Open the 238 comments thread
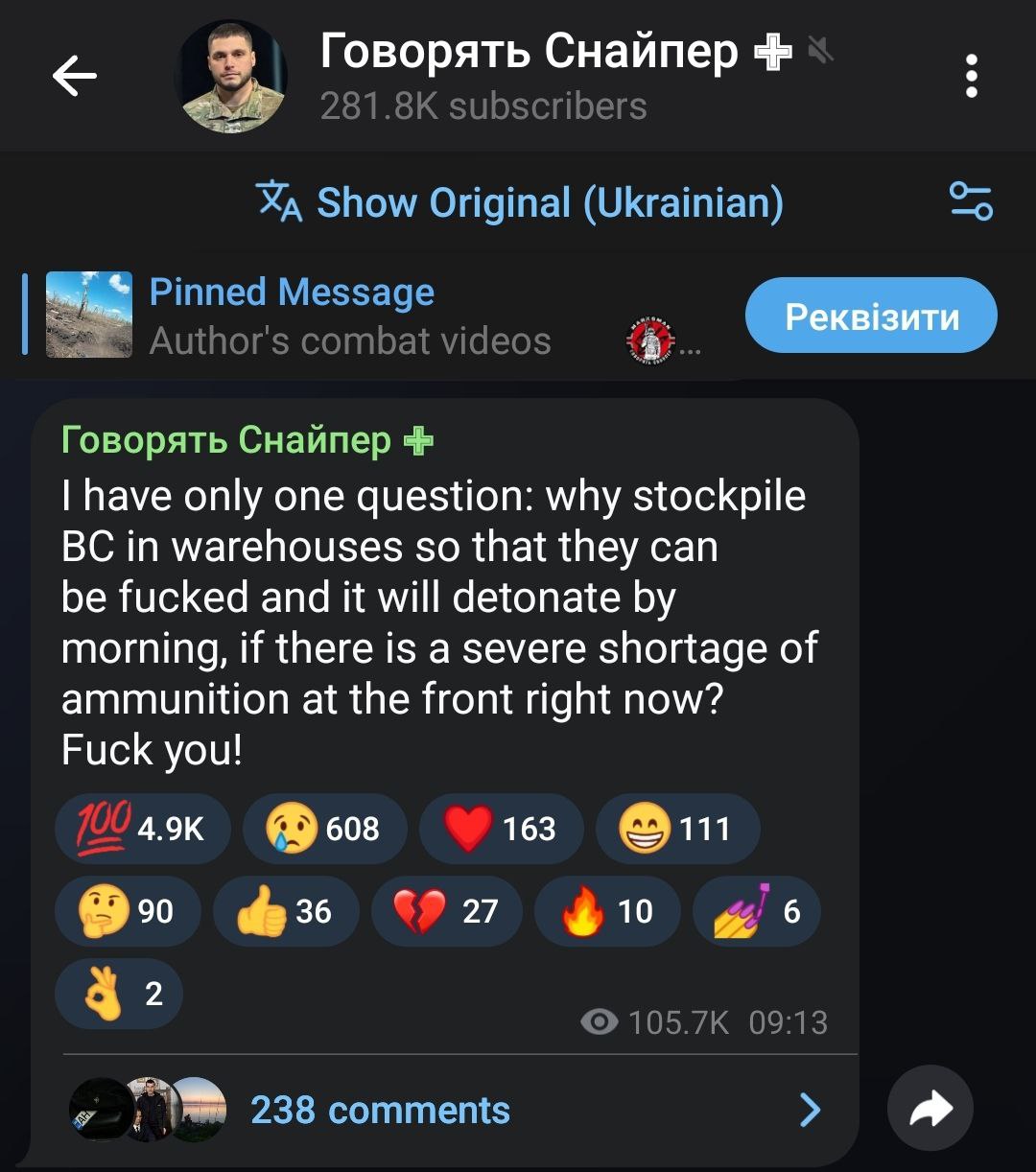Image resolution: width=1036 pixels, height=1172 pixels. click(380, 1111)
